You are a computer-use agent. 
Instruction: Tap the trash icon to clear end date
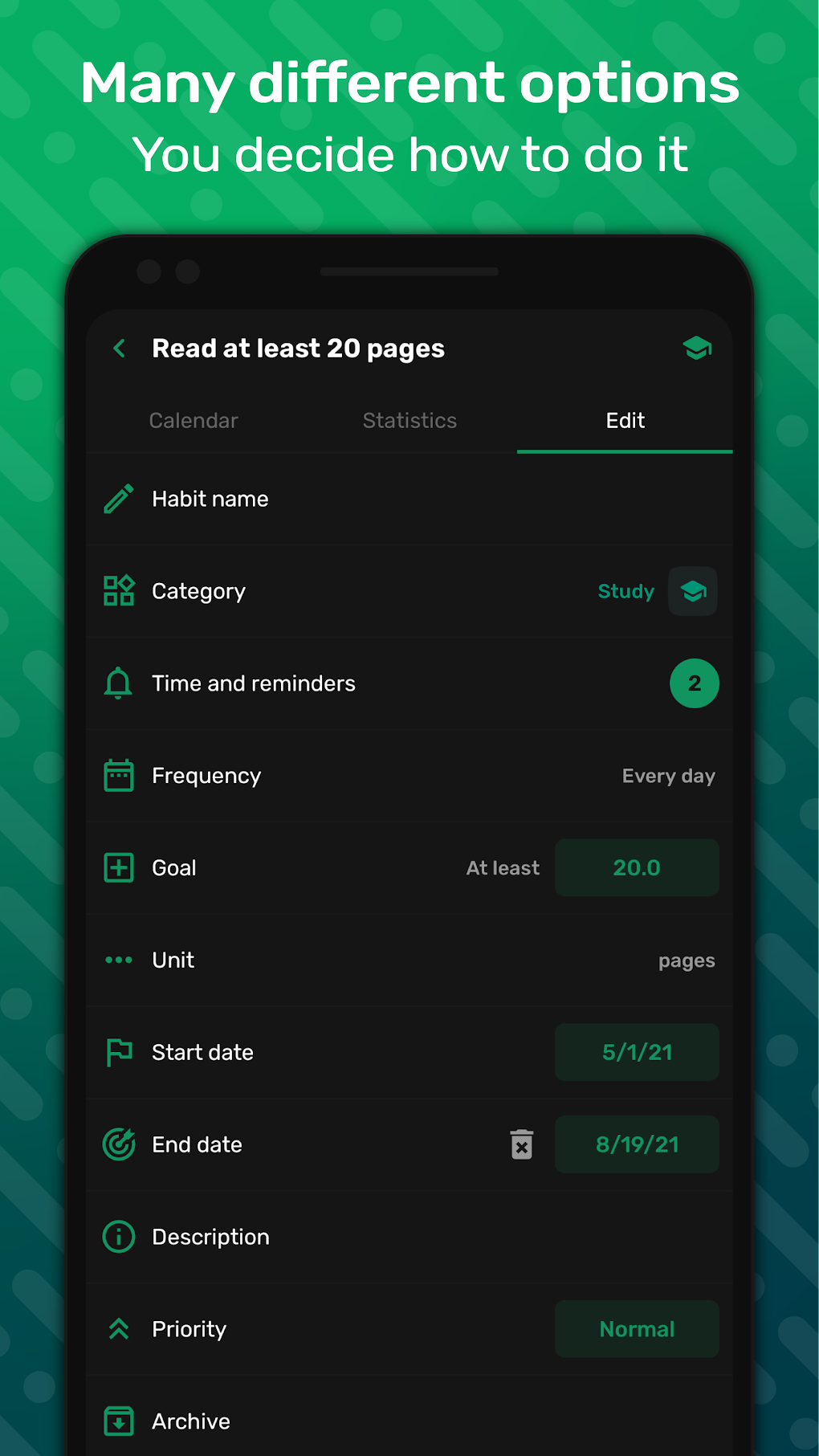coord(521,1144)
